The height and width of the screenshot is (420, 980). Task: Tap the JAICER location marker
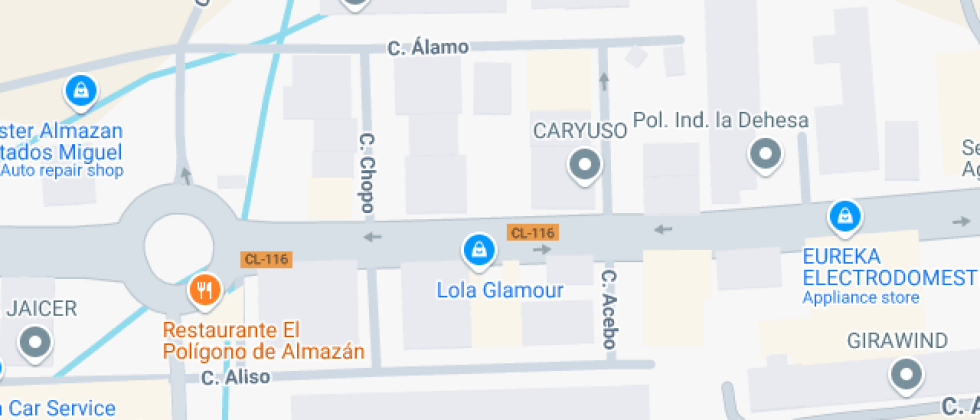37,343
